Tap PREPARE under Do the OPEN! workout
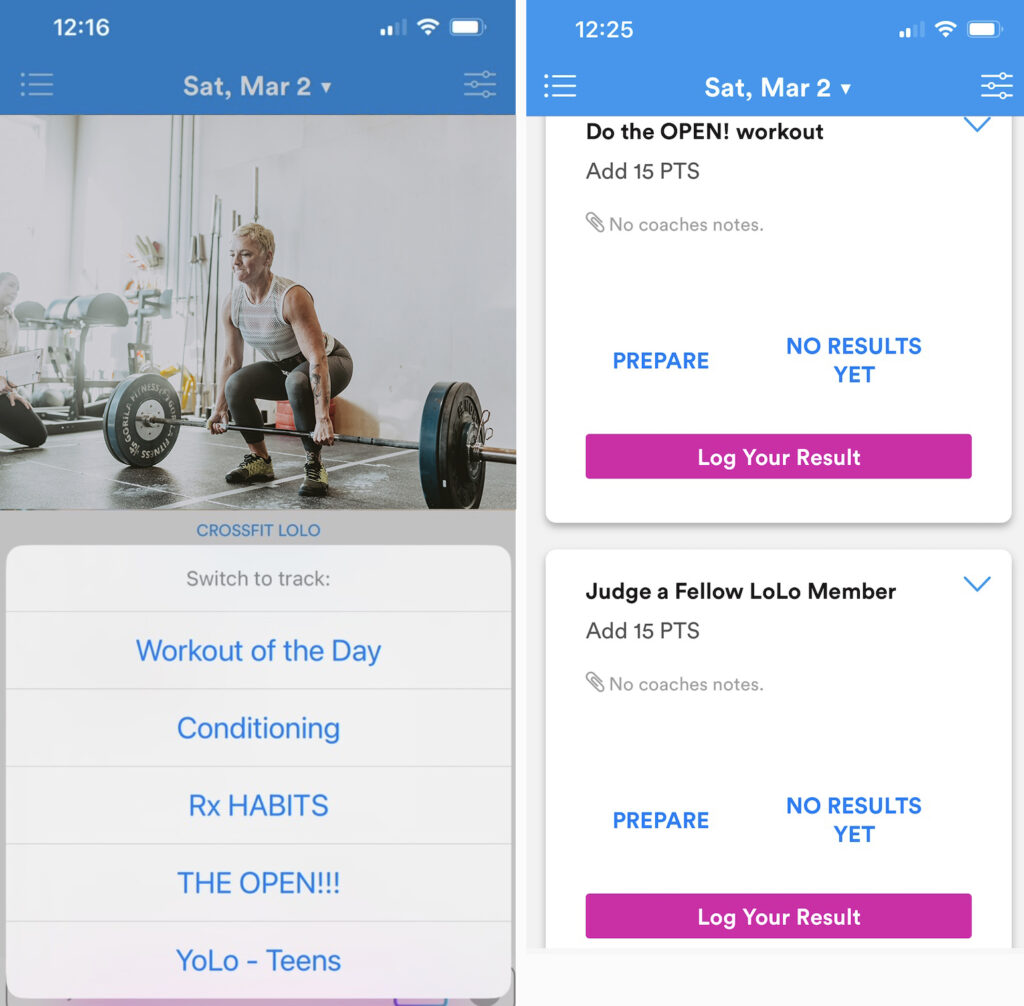Viewport: 1024px width, 1006px height. point(660,361)
